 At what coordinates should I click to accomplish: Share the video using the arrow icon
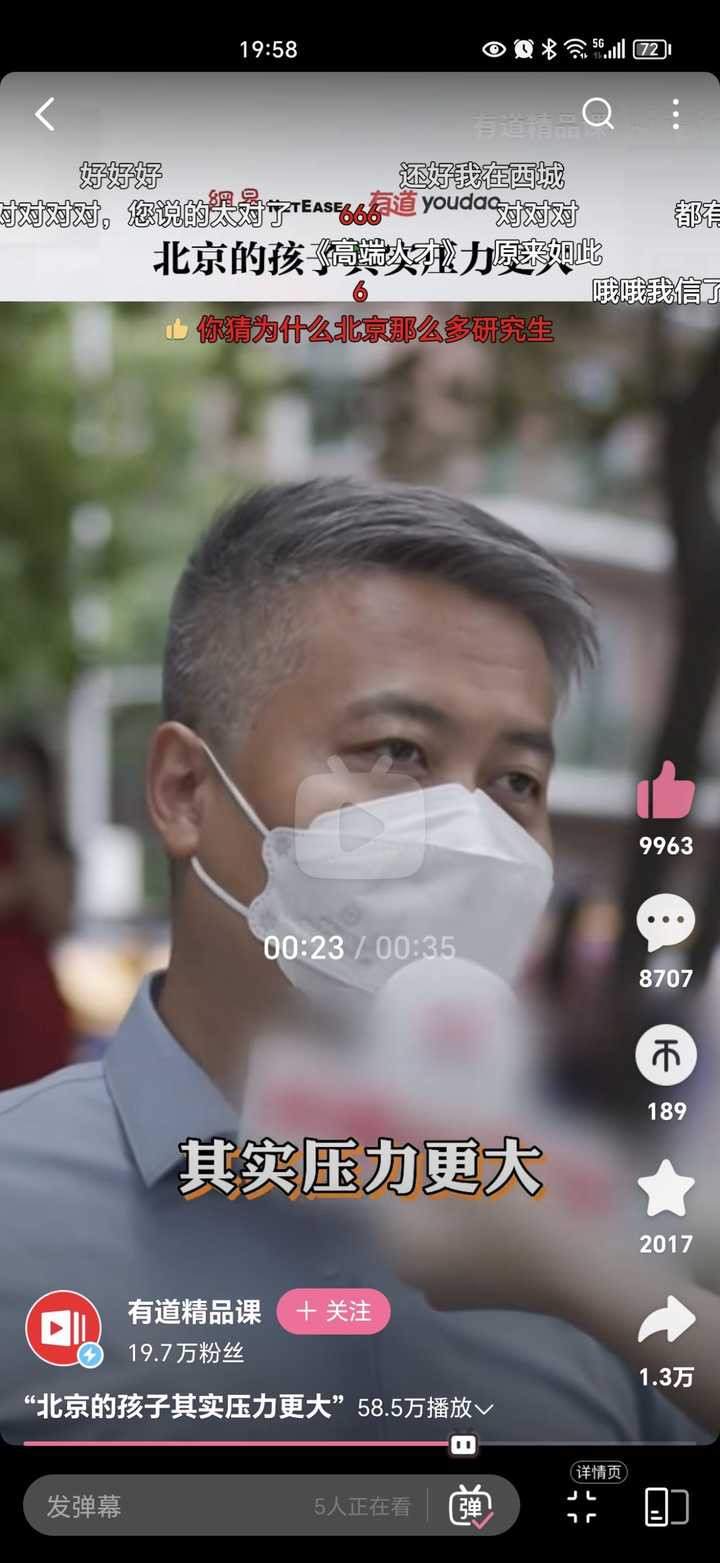pos(666,1321)
